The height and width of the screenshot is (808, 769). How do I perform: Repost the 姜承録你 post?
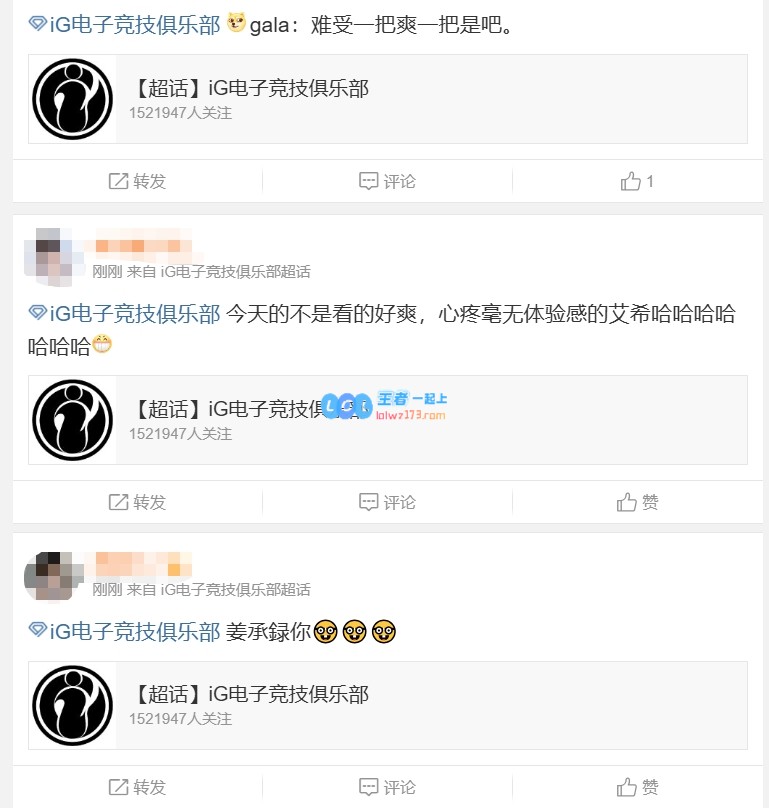point(137,787)
